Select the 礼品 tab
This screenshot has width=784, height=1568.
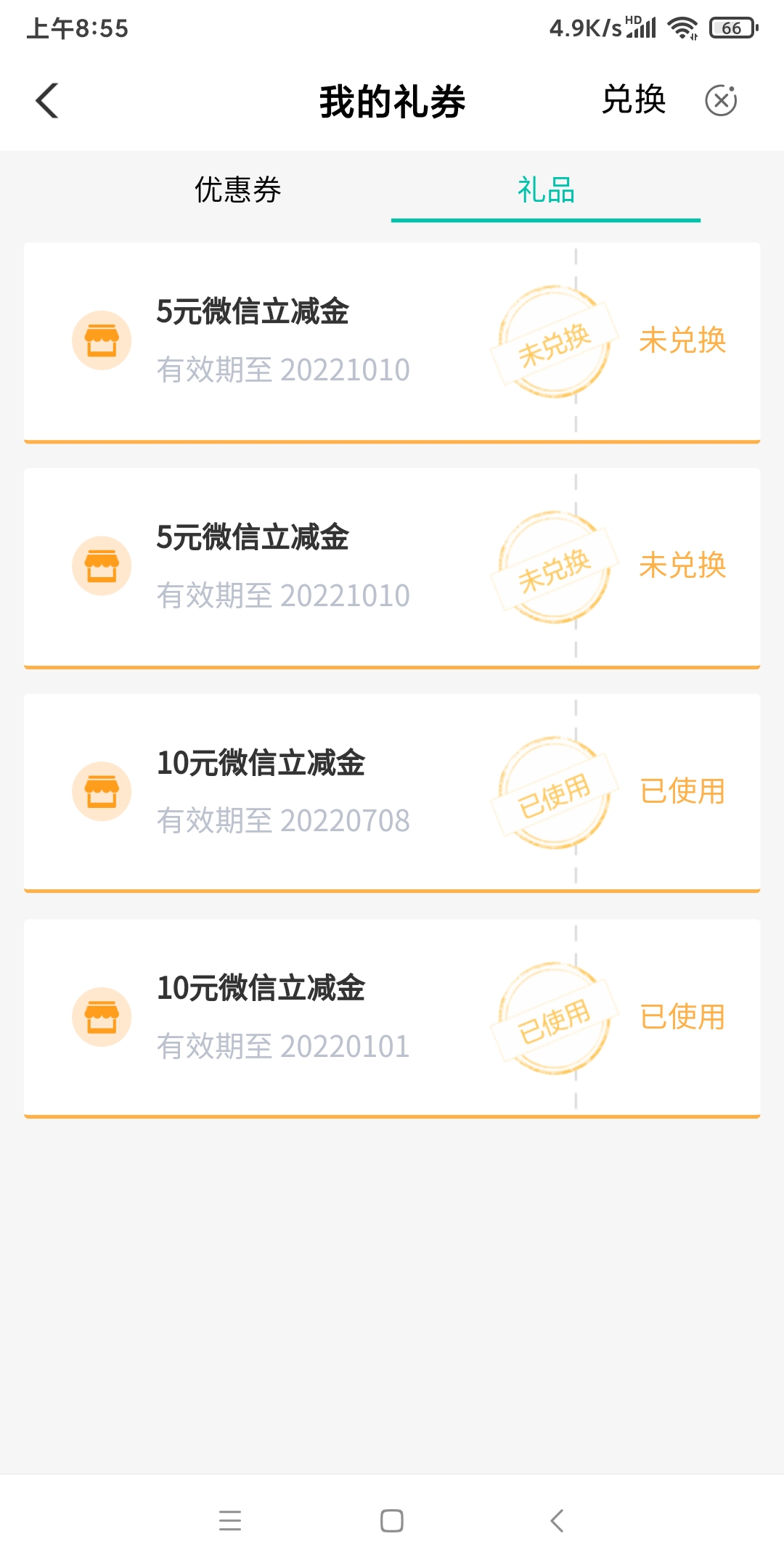546,189
